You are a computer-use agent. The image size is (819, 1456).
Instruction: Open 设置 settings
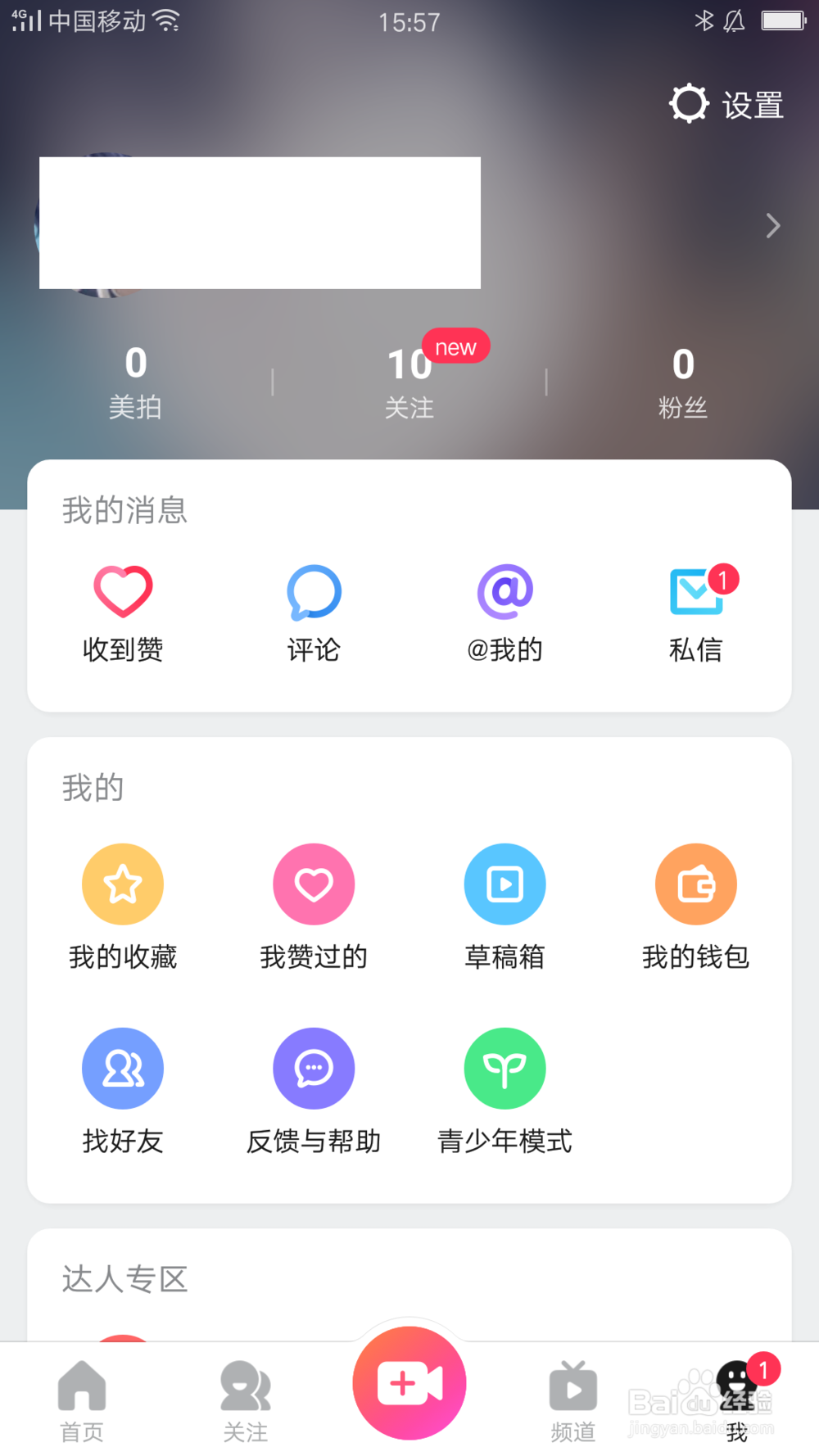pos(726,104)
